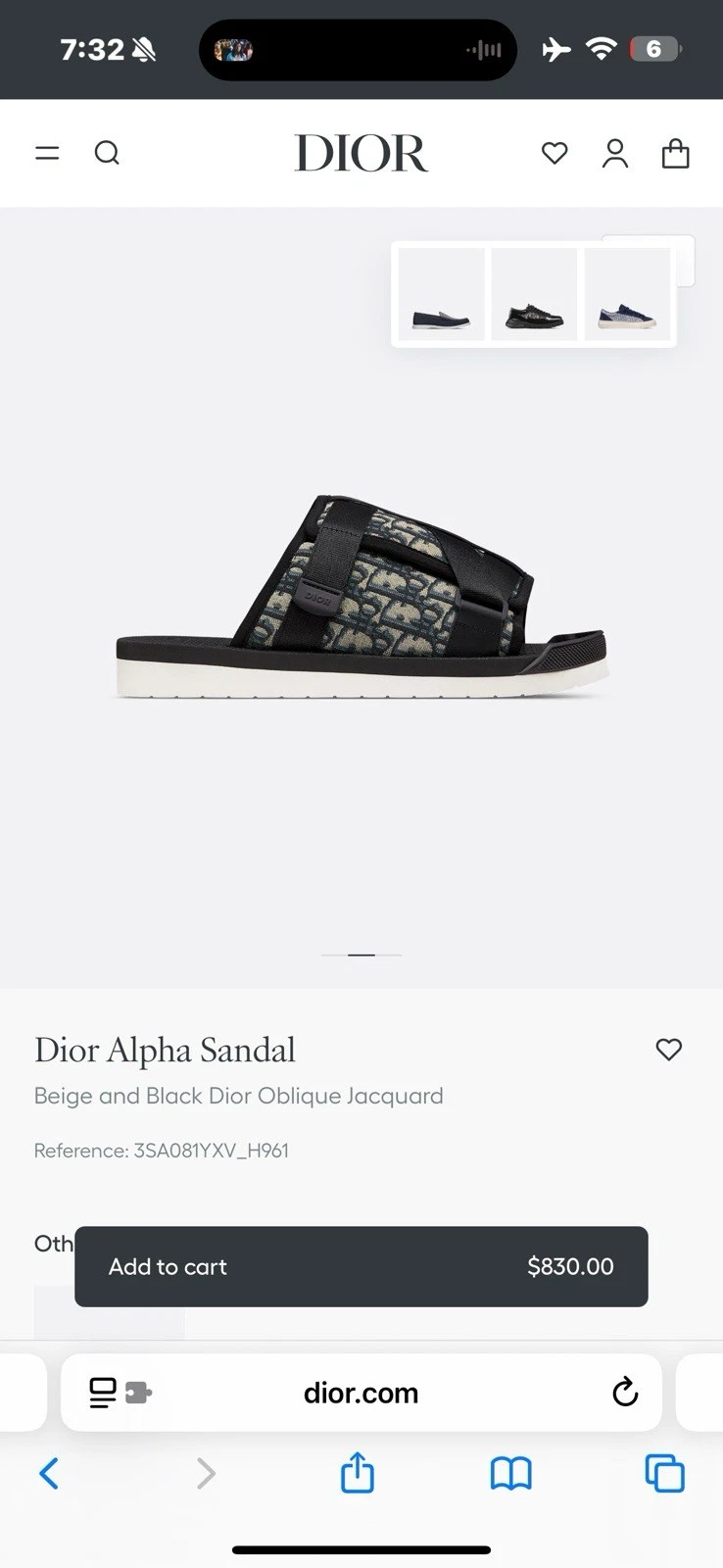The height and width of the screenshot is (1568, 723).
Task: Add the sandal to cart
Action: pos(361,1266)
